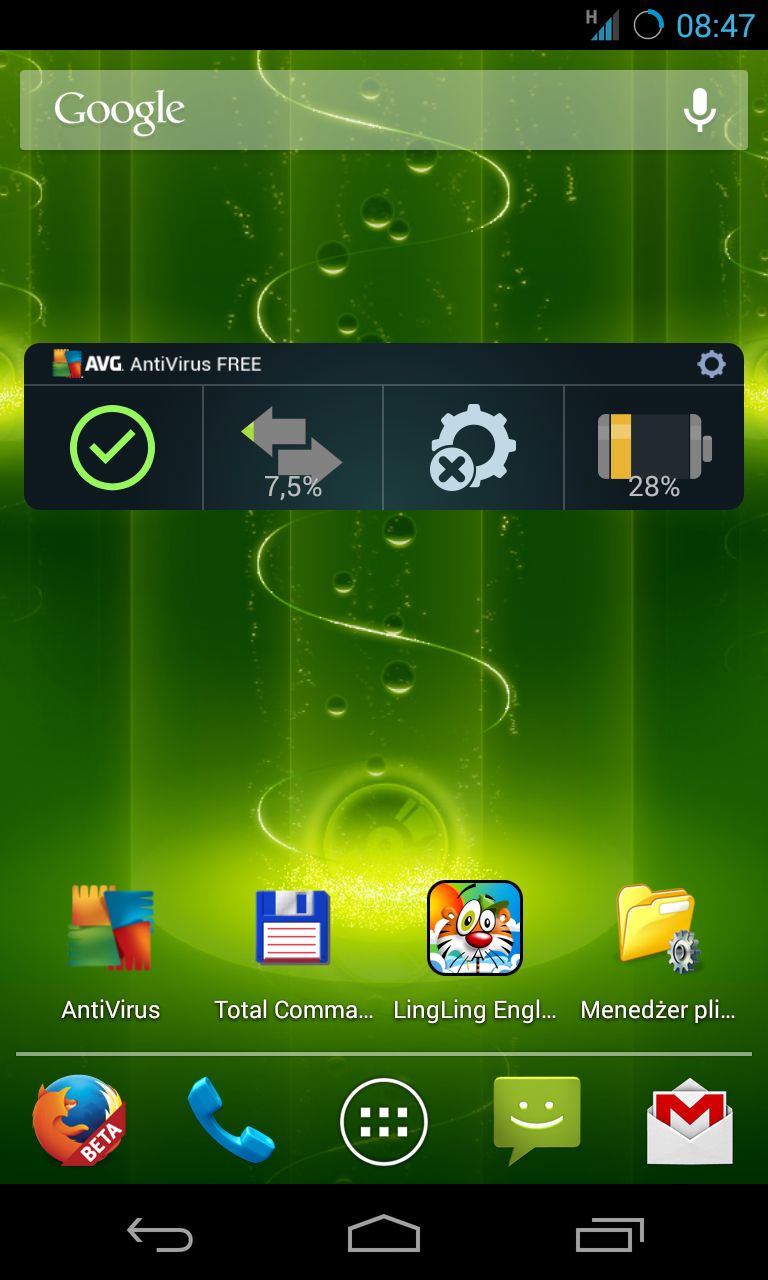Open the phone dialer
768x1280 pixels.
pyautogui.click(x=231, y=1121)
